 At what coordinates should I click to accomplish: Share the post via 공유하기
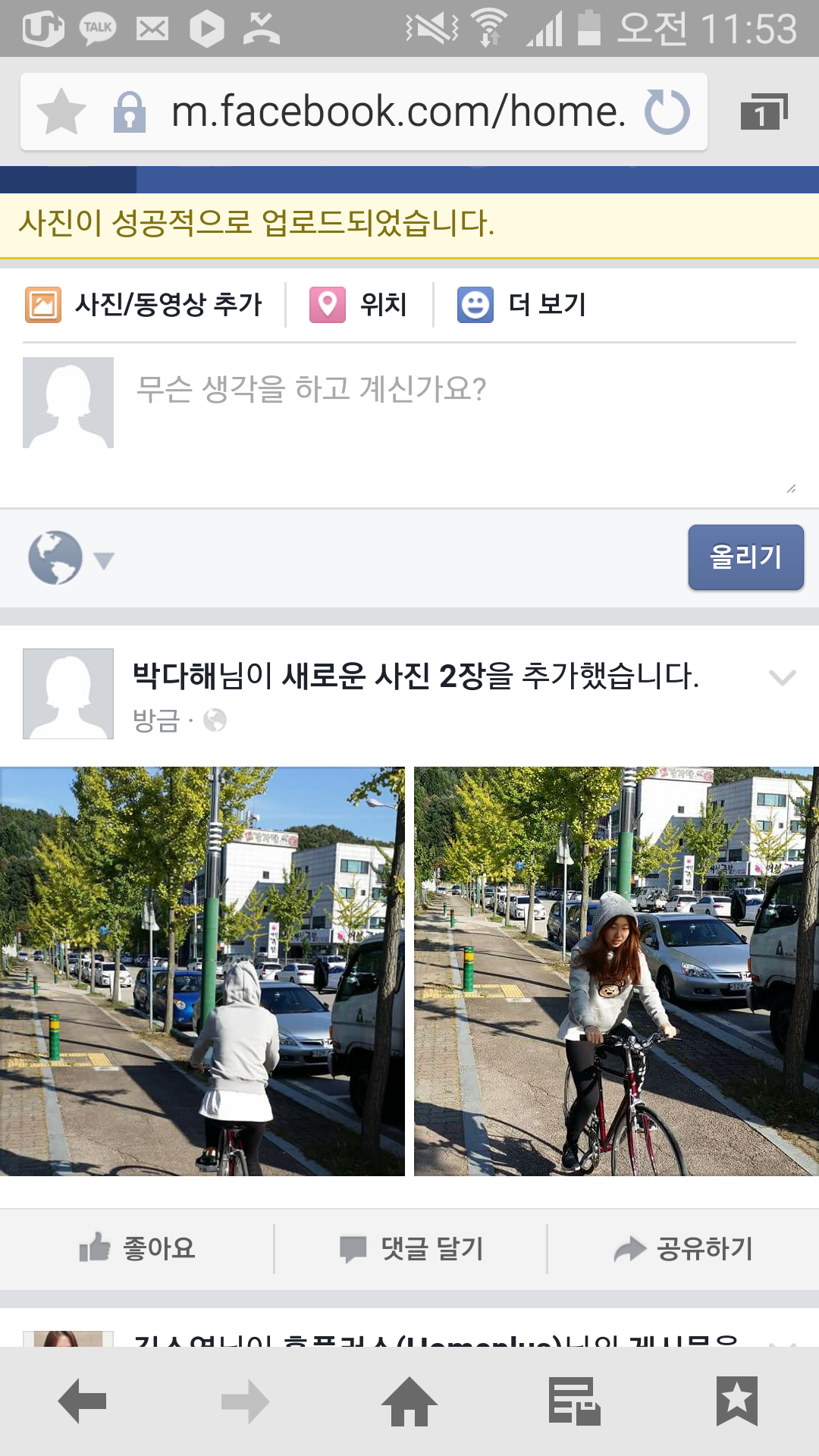pos(682,1248)
